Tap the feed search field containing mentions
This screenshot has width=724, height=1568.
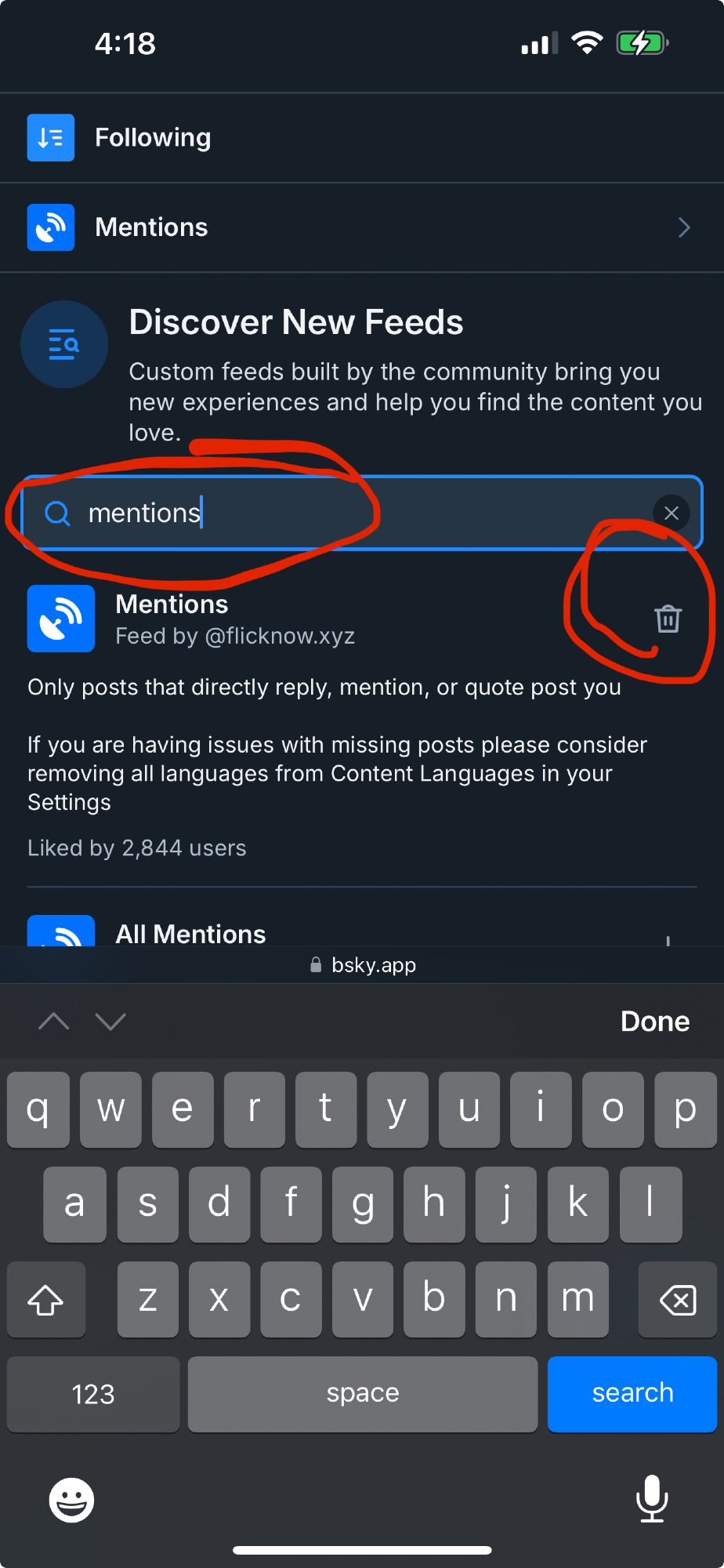click(x=345, y=513)
